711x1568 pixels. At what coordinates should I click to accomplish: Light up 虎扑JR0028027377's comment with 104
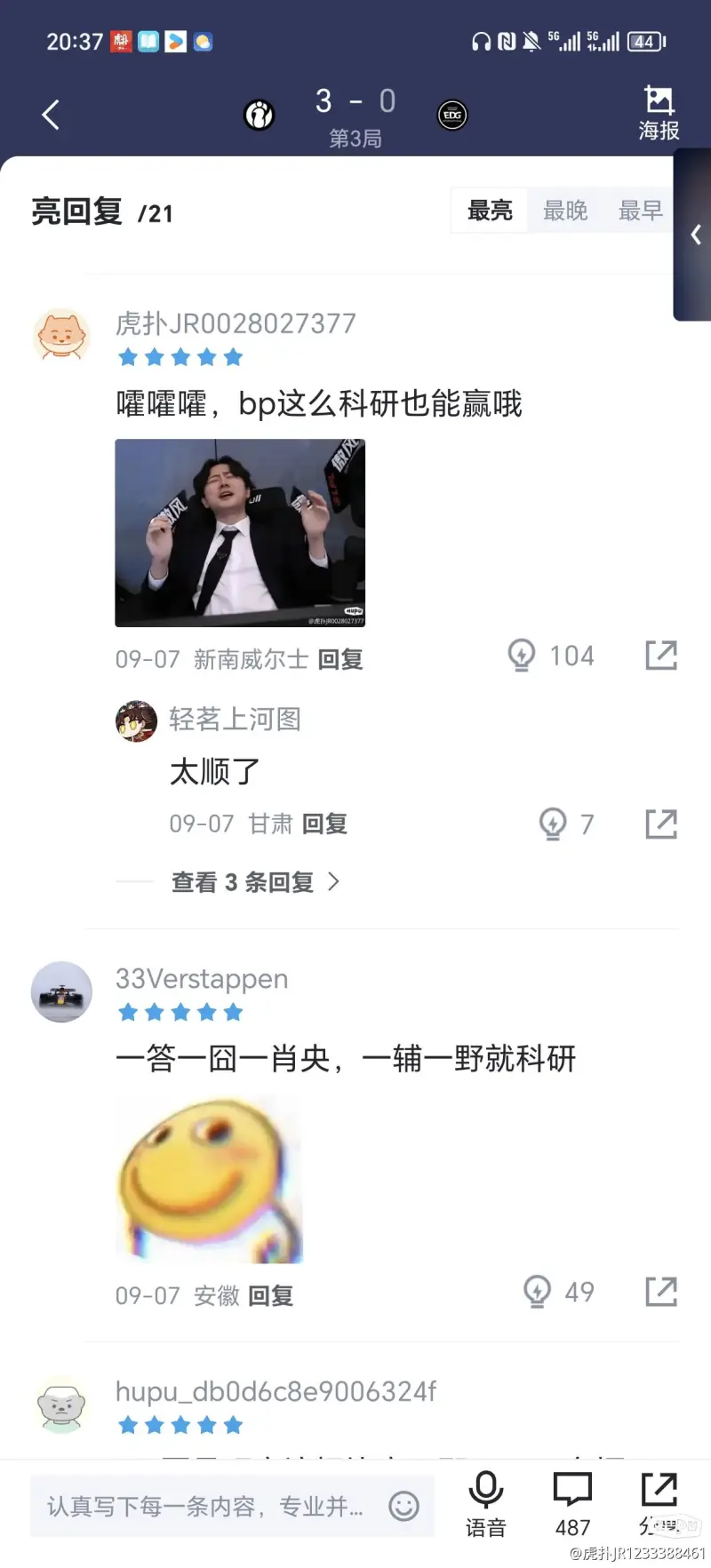522,656
